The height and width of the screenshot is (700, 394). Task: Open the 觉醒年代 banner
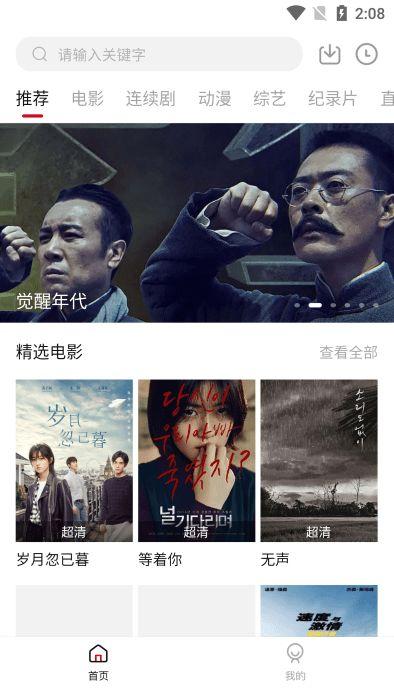[197, 223]
